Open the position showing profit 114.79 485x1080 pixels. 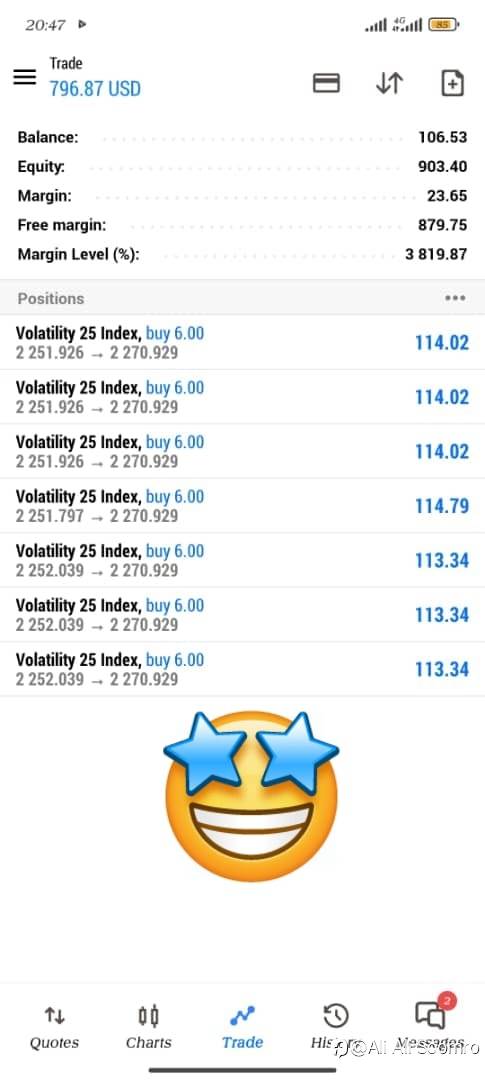pyautogui.click(x=242, y=506)
